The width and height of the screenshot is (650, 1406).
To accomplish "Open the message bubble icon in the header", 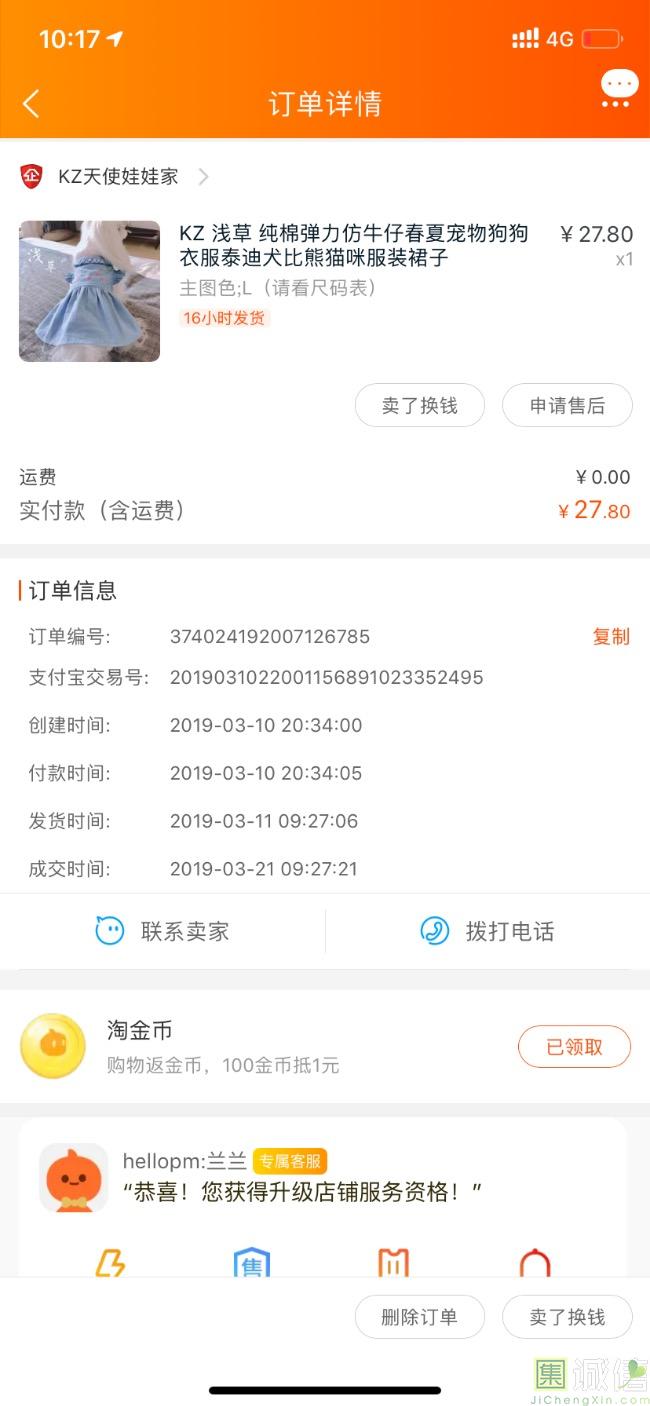I will click(x=619, y=88).
